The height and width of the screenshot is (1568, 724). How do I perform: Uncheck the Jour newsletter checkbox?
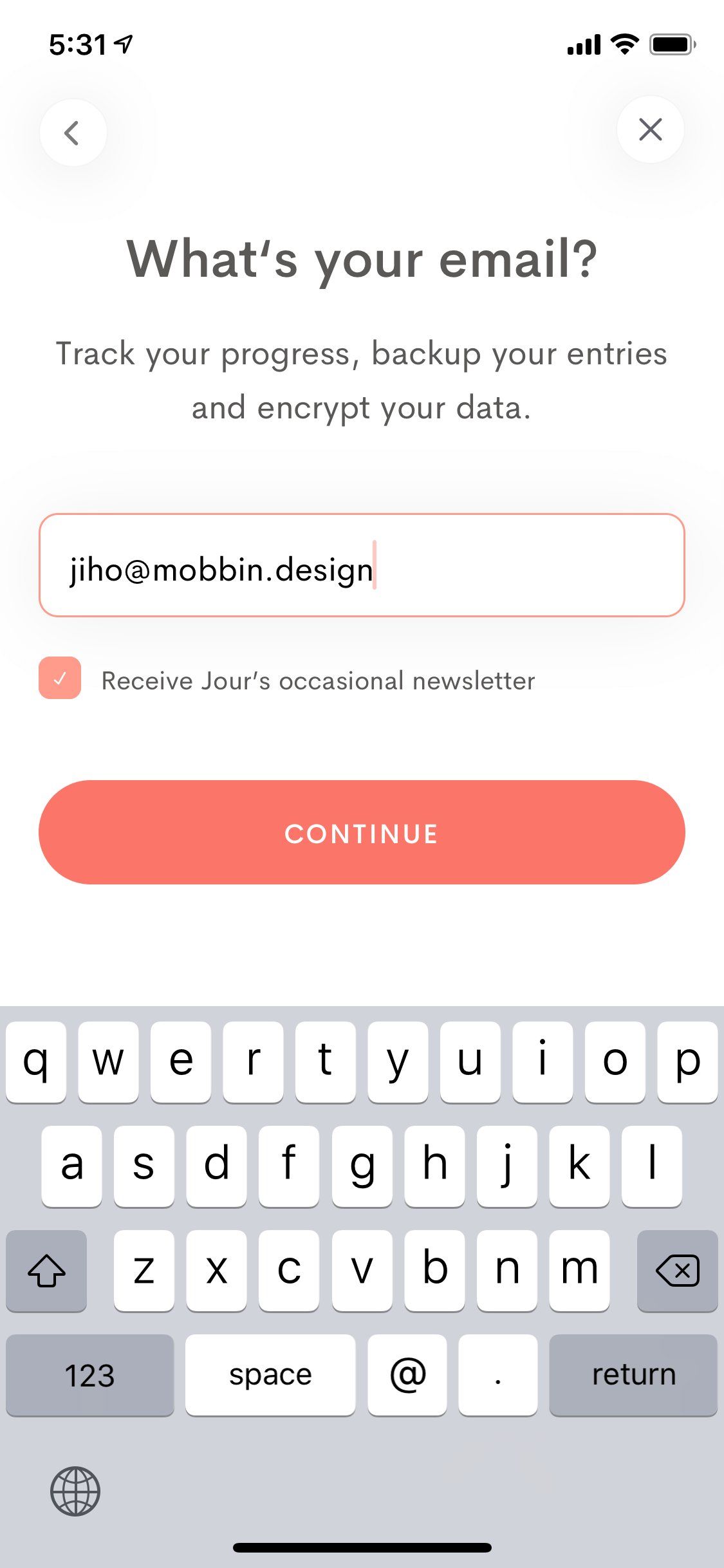60,678
